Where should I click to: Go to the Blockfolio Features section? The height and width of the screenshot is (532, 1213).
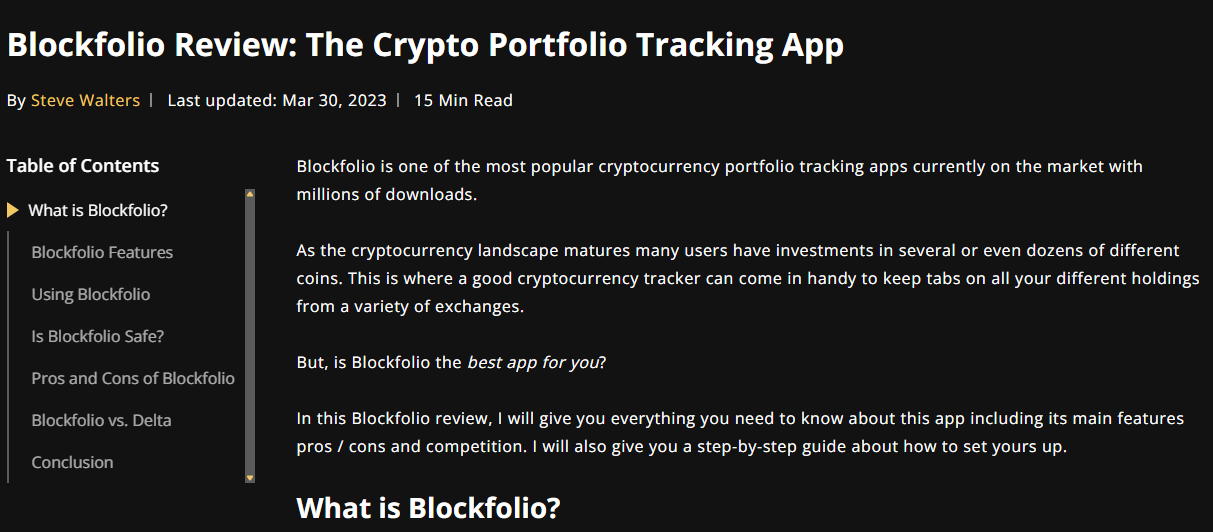pos(102,252)
